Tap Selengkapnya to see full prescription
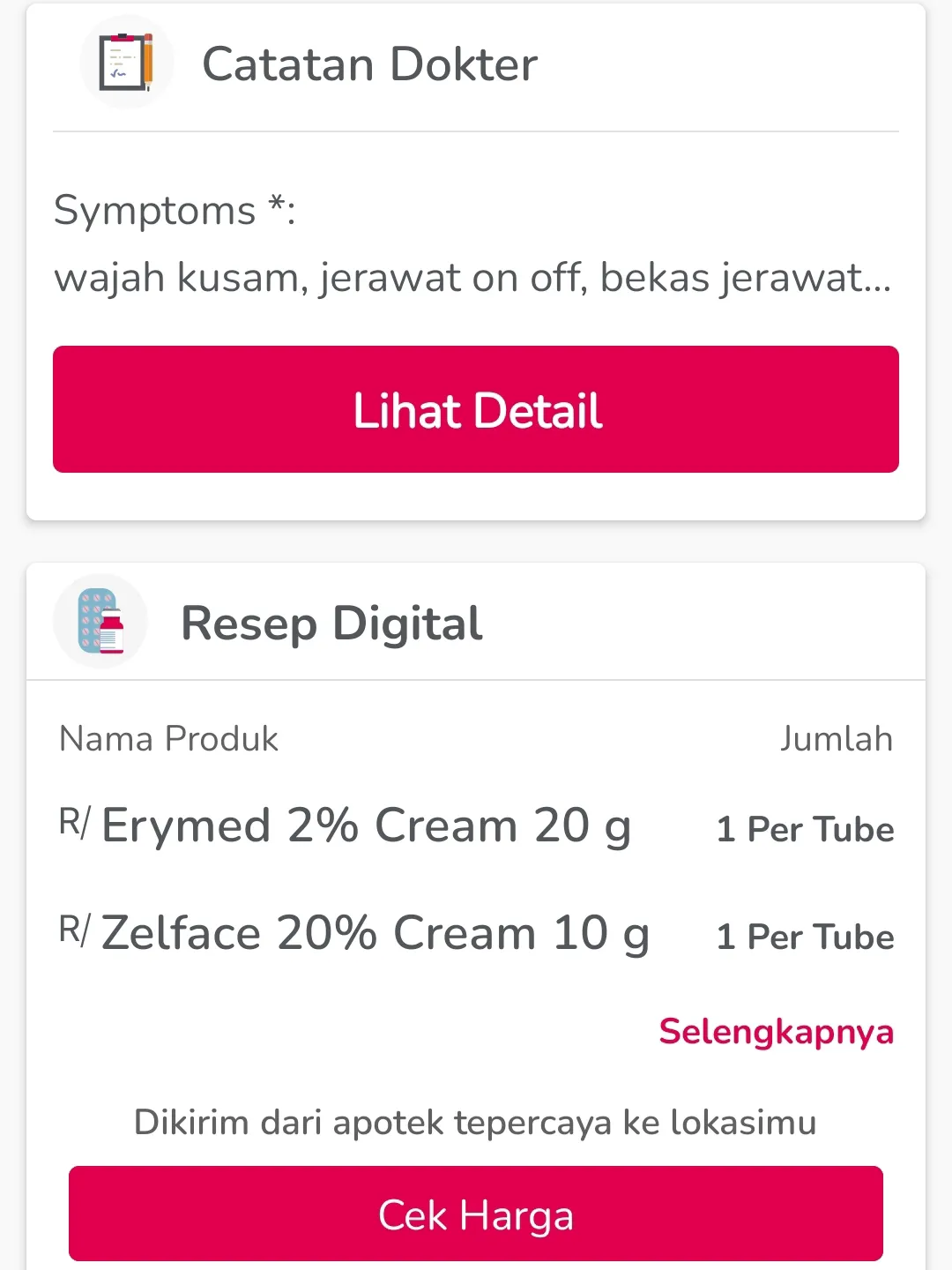 [x=776, y=1031]
